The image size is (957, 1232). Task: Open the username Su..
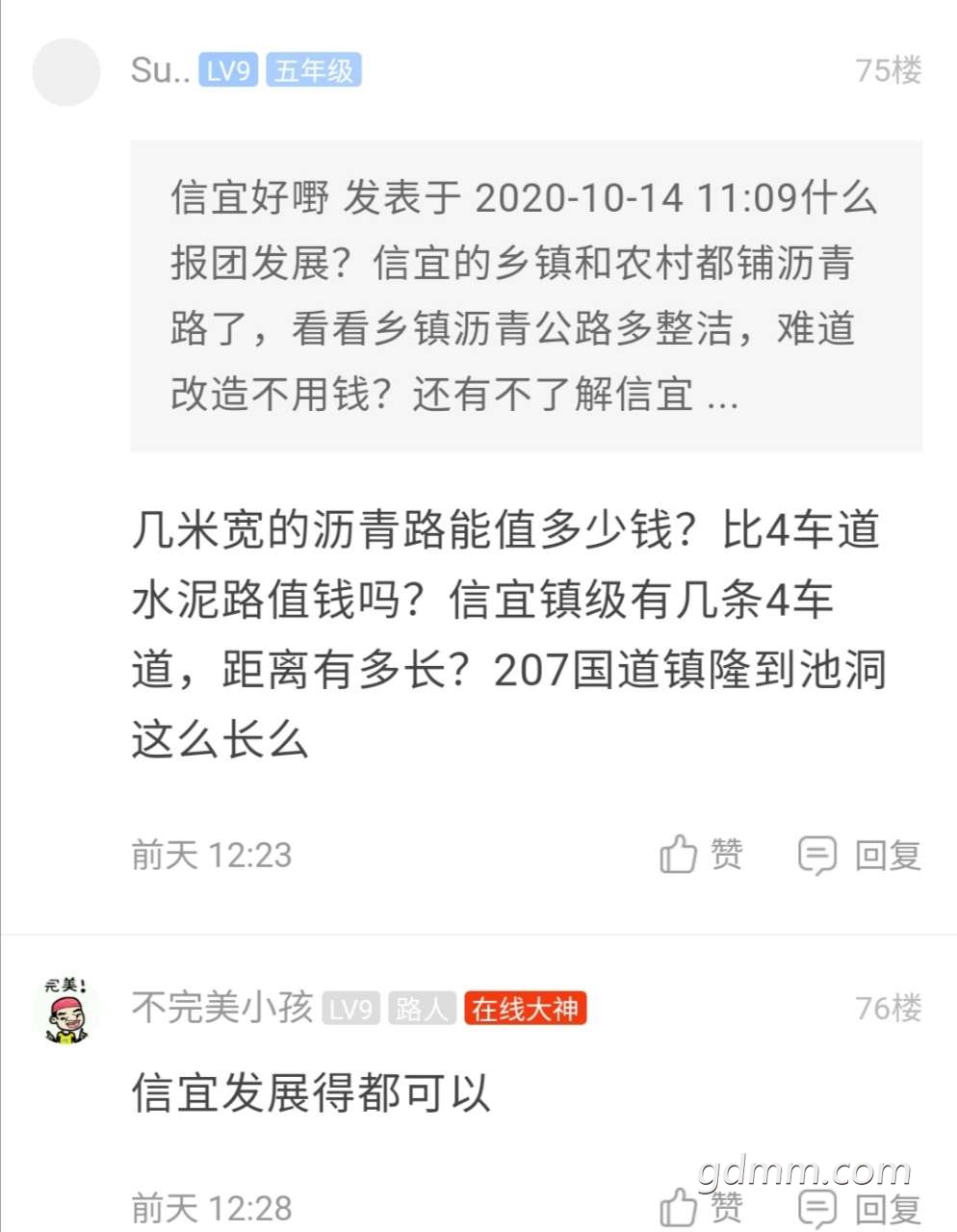[x=160, y=70]
